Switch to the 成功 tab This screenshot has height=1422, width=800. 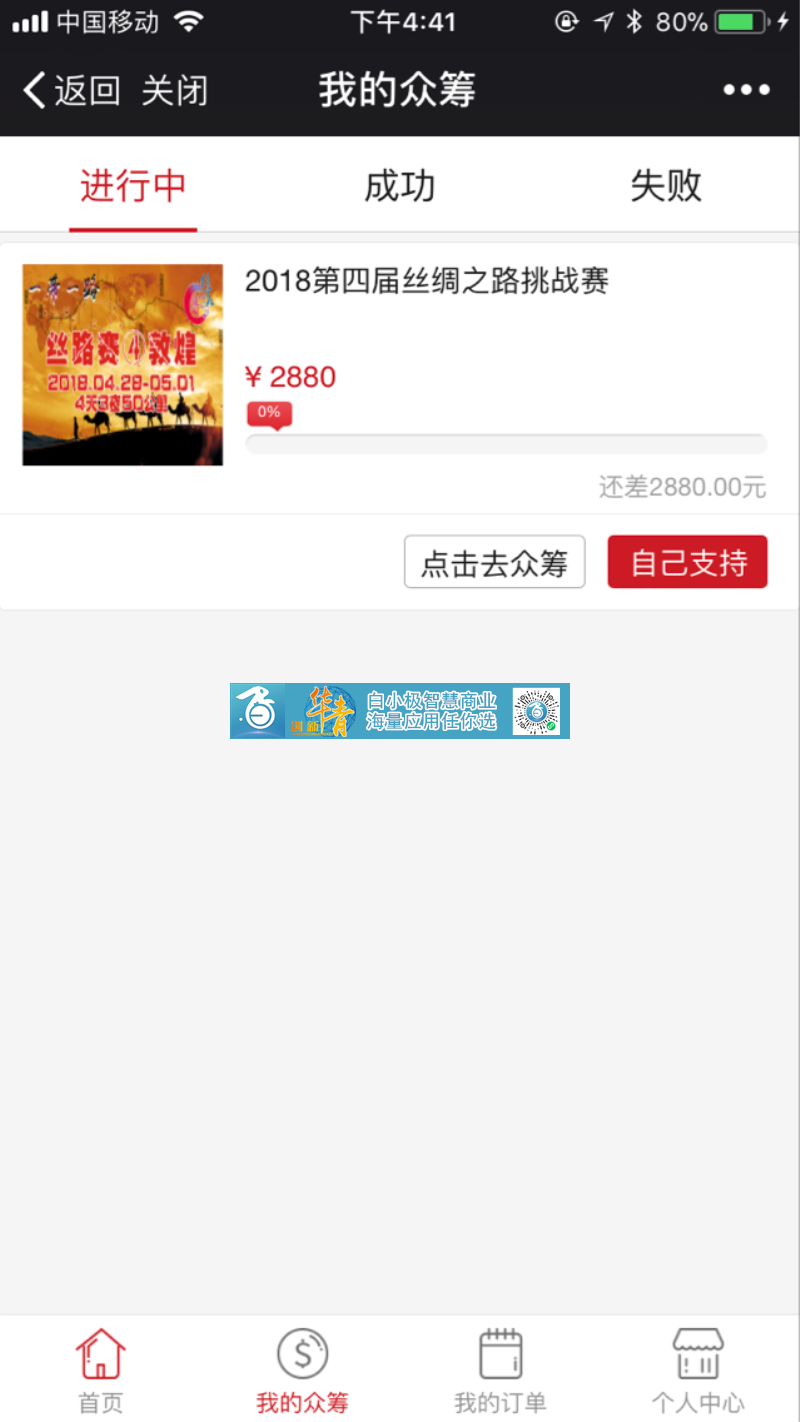pos(399,187)
